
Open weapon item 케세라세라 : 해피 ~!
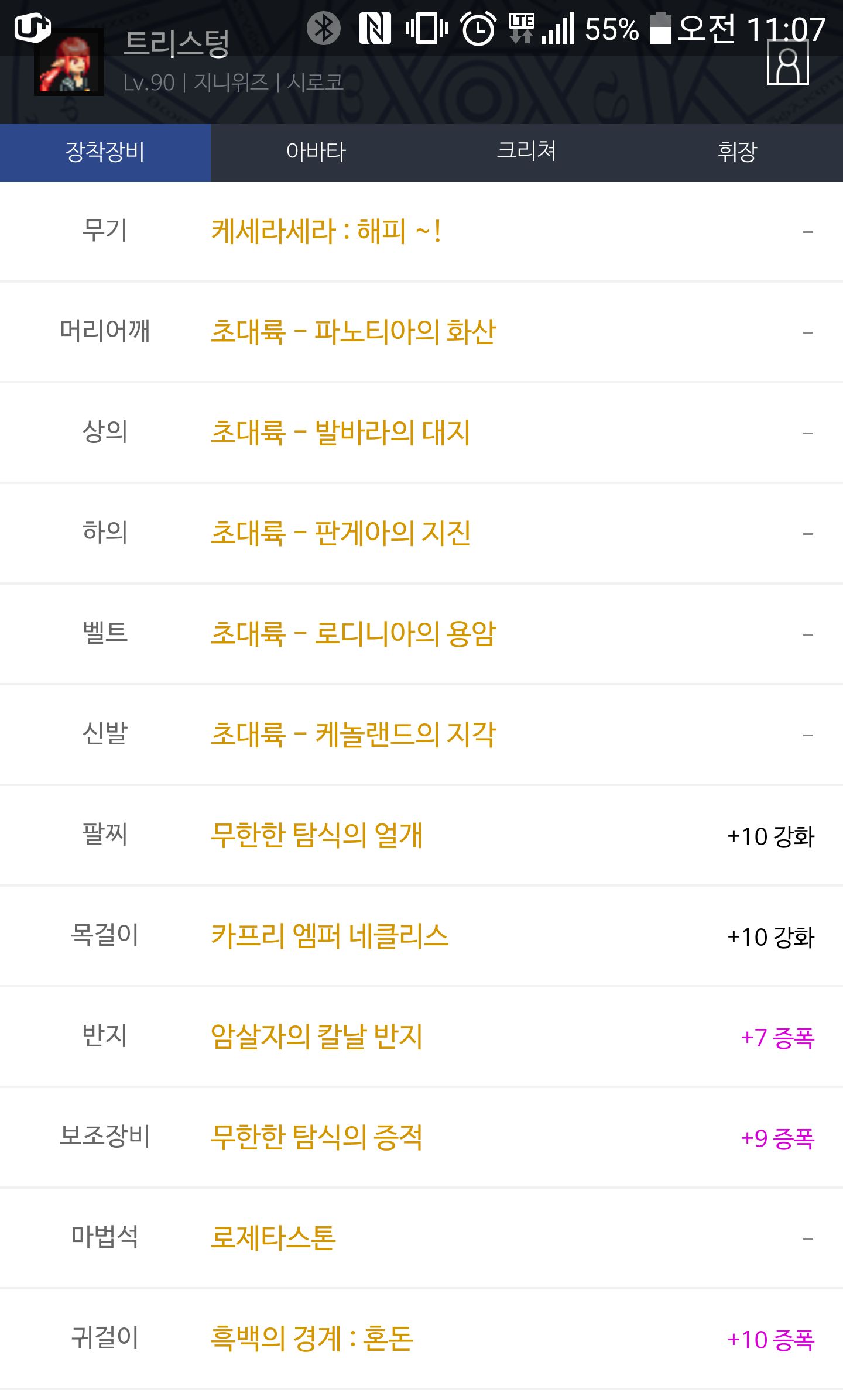[x=325, y=232]
